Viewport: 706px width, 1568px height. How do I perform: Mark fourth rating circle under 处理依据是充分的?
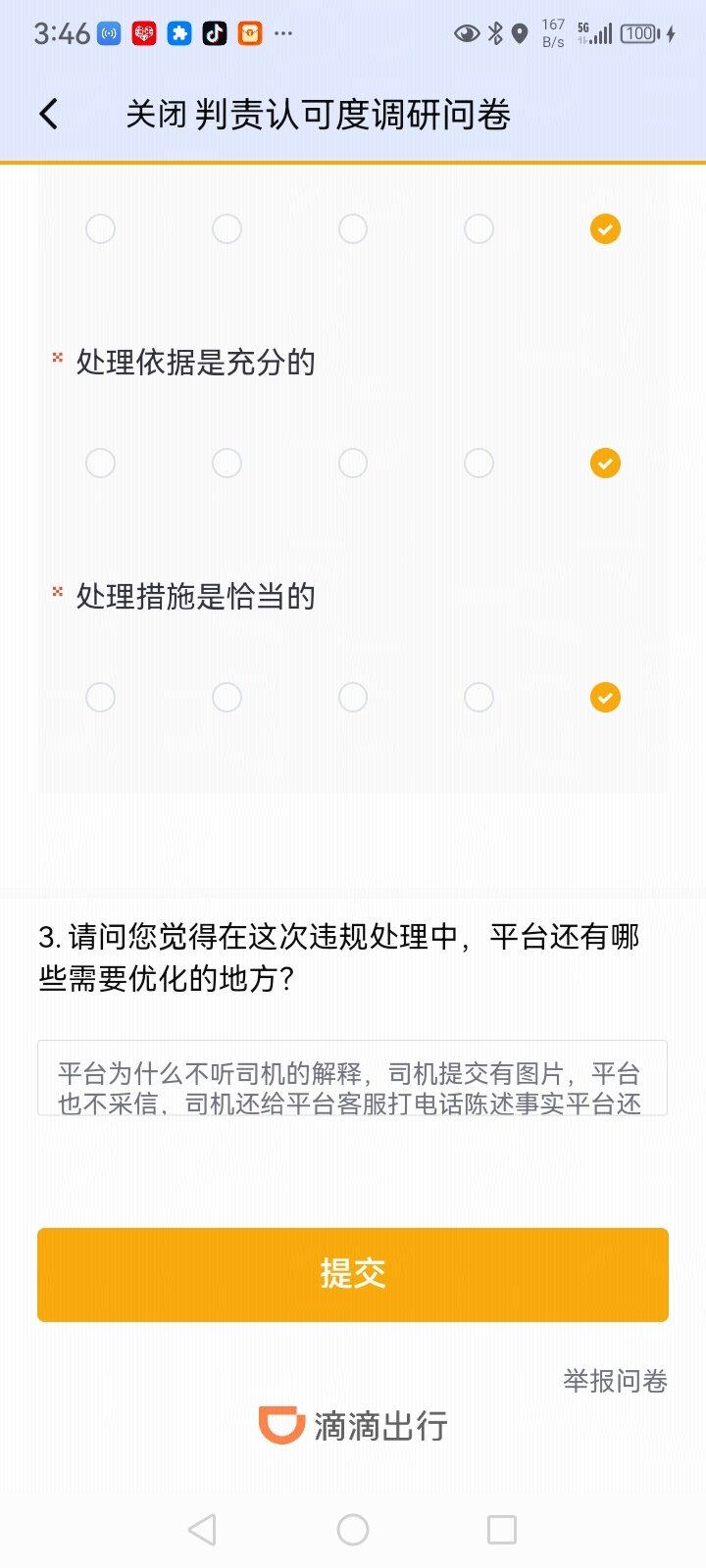[479, 463]
